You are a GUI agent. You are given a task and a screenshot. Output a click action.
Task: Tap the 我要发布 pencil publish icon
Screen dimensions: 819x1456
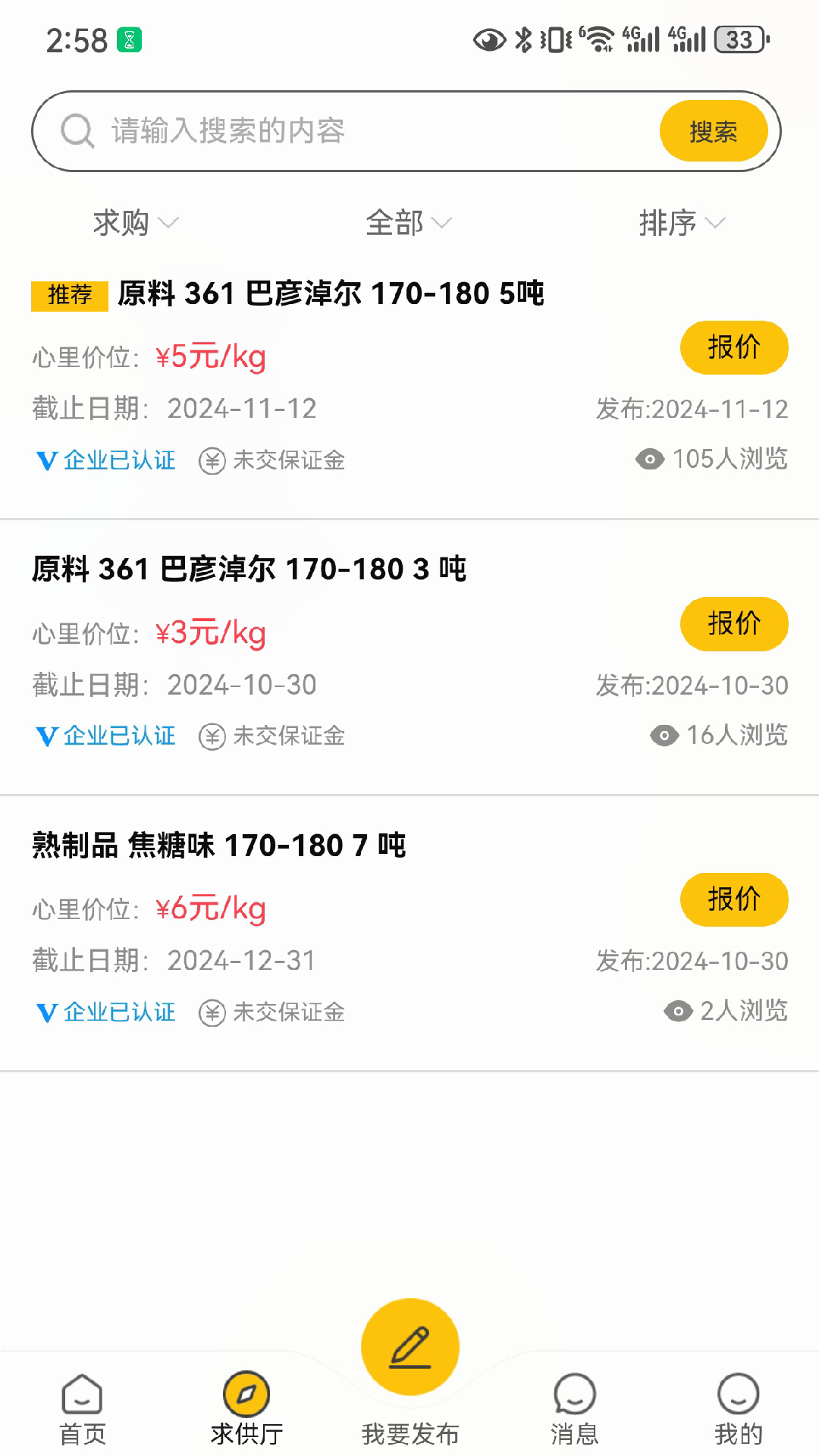click(x=409, y=1345)
